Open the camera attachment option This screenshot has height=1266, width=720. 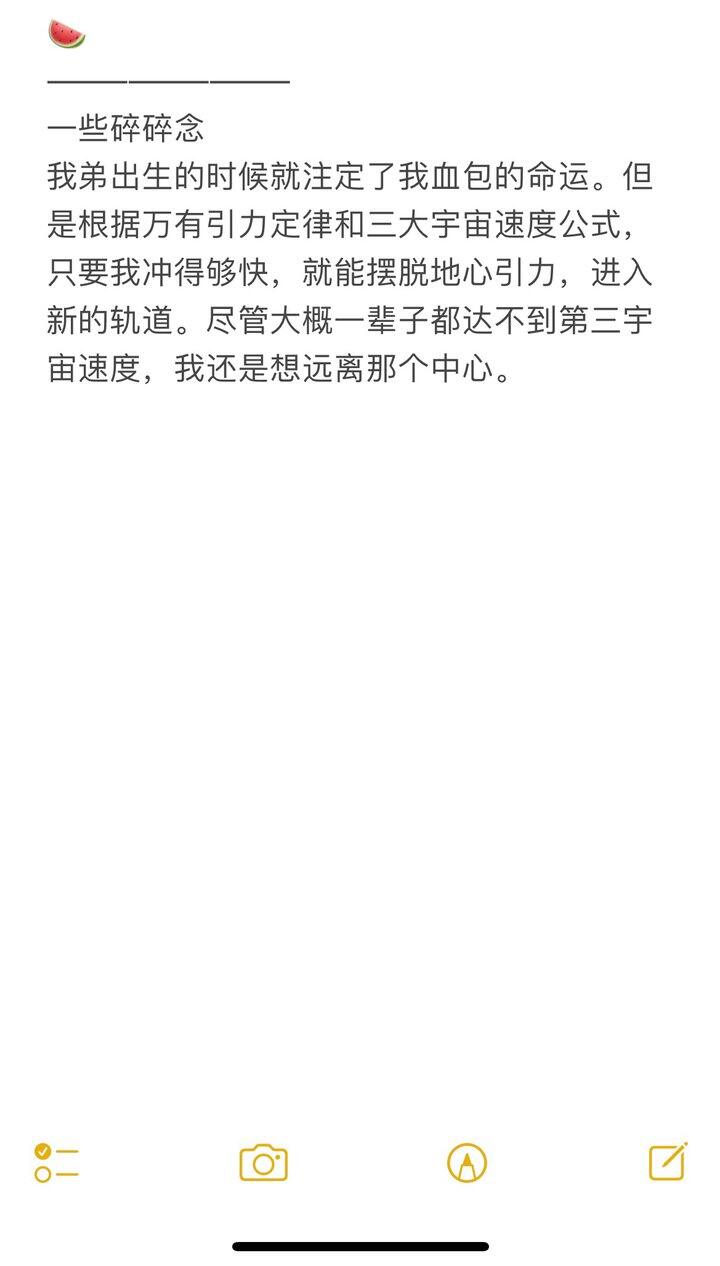point(263,1163)
